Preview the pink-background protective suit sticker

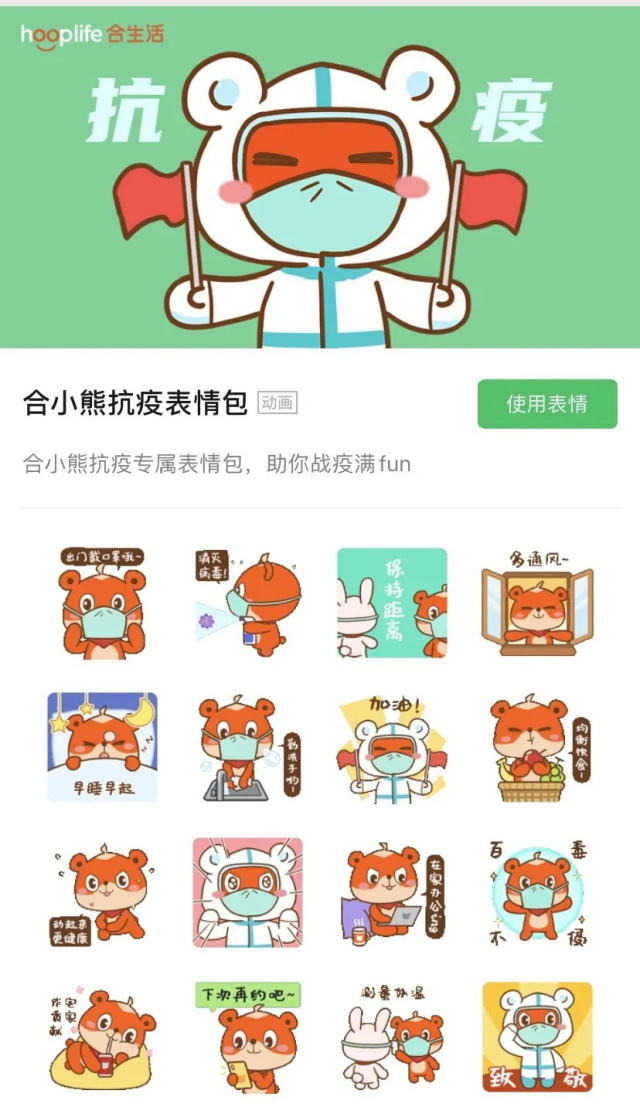pos(247,892)
